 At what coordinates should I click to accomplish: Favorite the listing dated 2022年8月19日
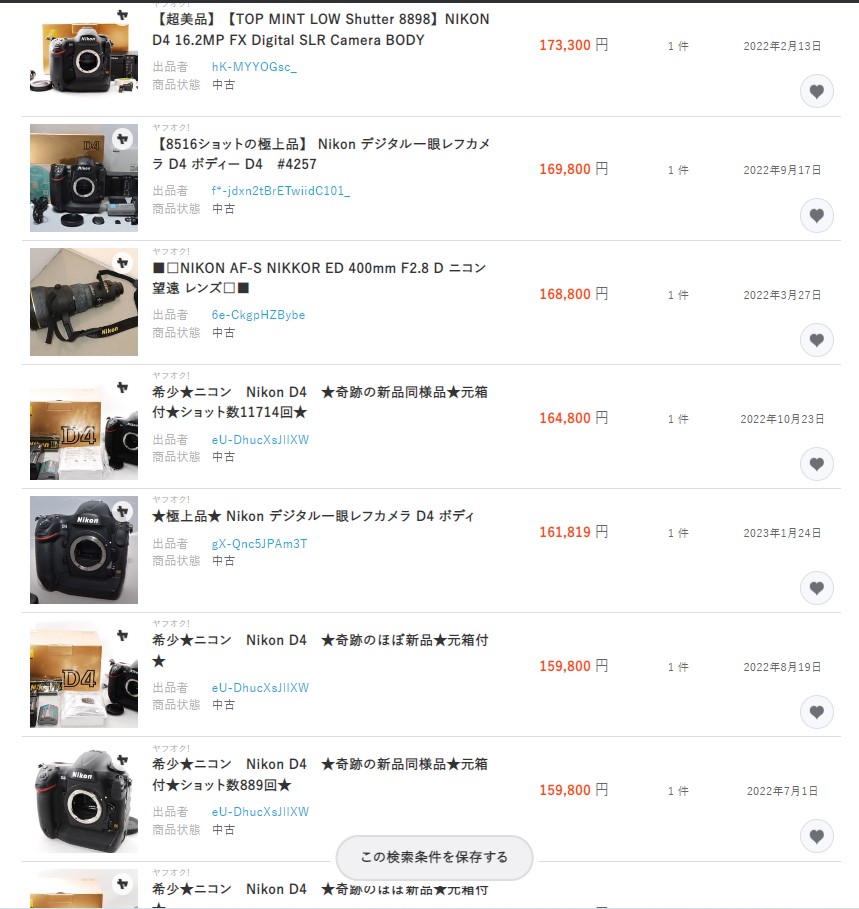click(816, 712)
